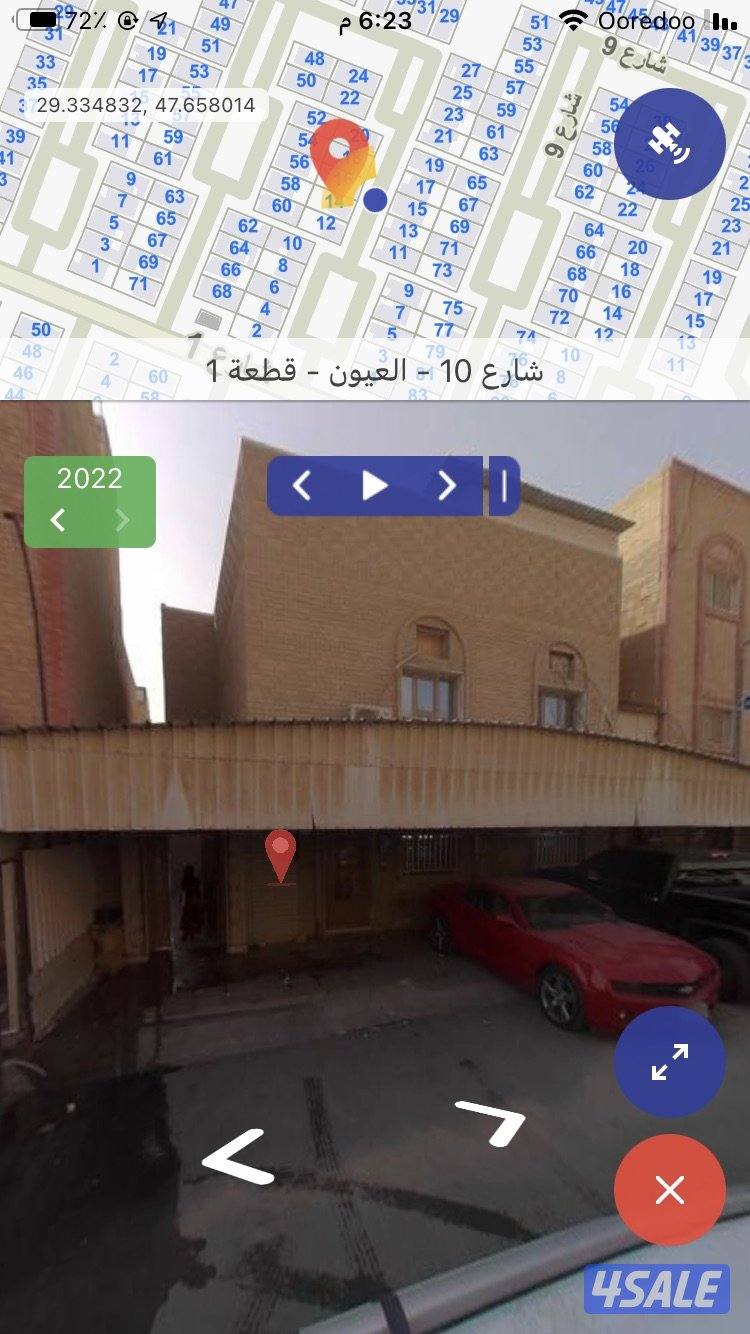Tap the coordinates label 29.334832, 47.658014
Image resolution: width=750 pixels, height=1334 pixels.
click(142, 103)
